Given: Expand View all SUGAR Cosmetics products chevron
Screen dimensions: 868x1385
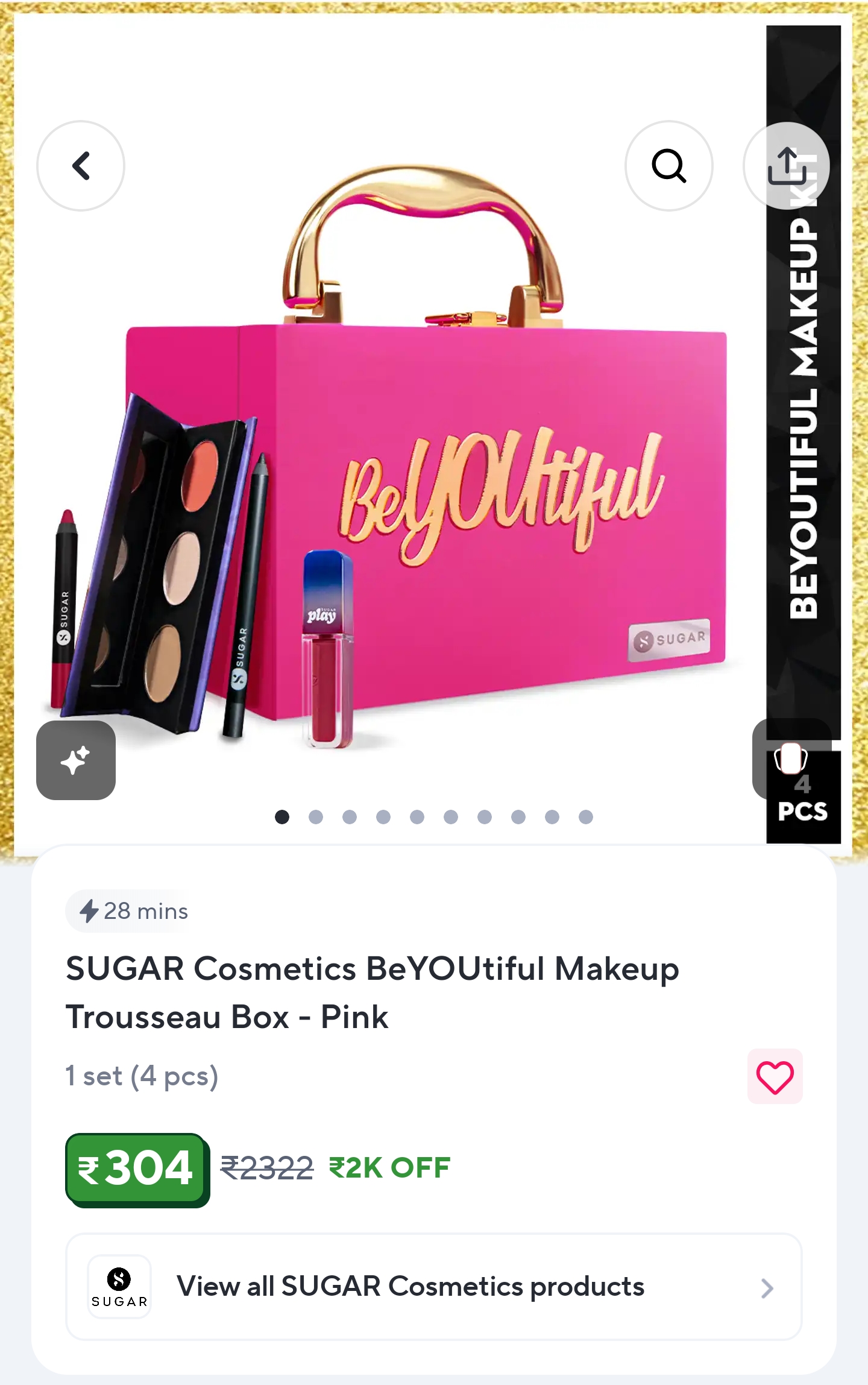Looking at the screenshot, I should coord(768,1287).
